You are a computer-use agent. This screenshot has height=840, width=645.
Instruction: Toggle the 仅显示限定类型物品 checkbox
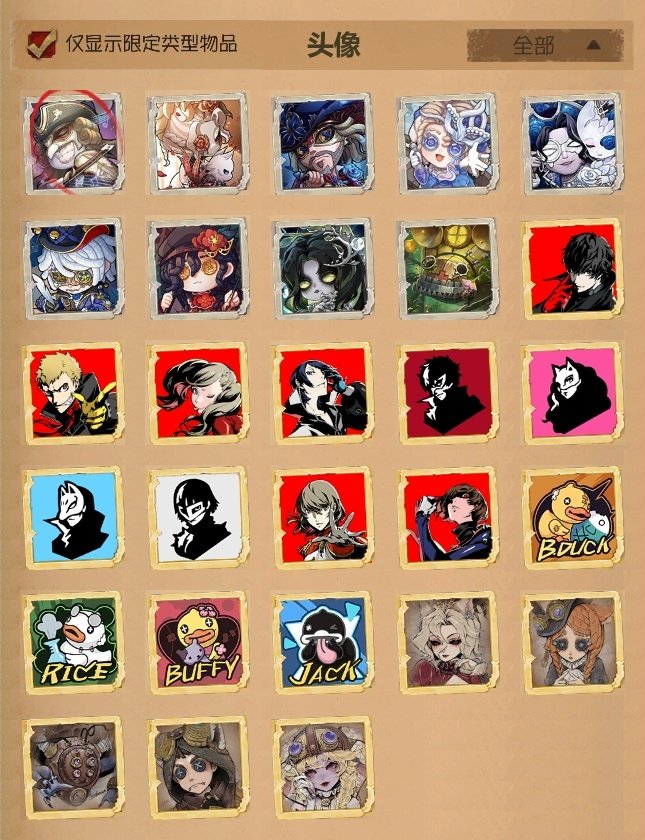pos(42,44)
